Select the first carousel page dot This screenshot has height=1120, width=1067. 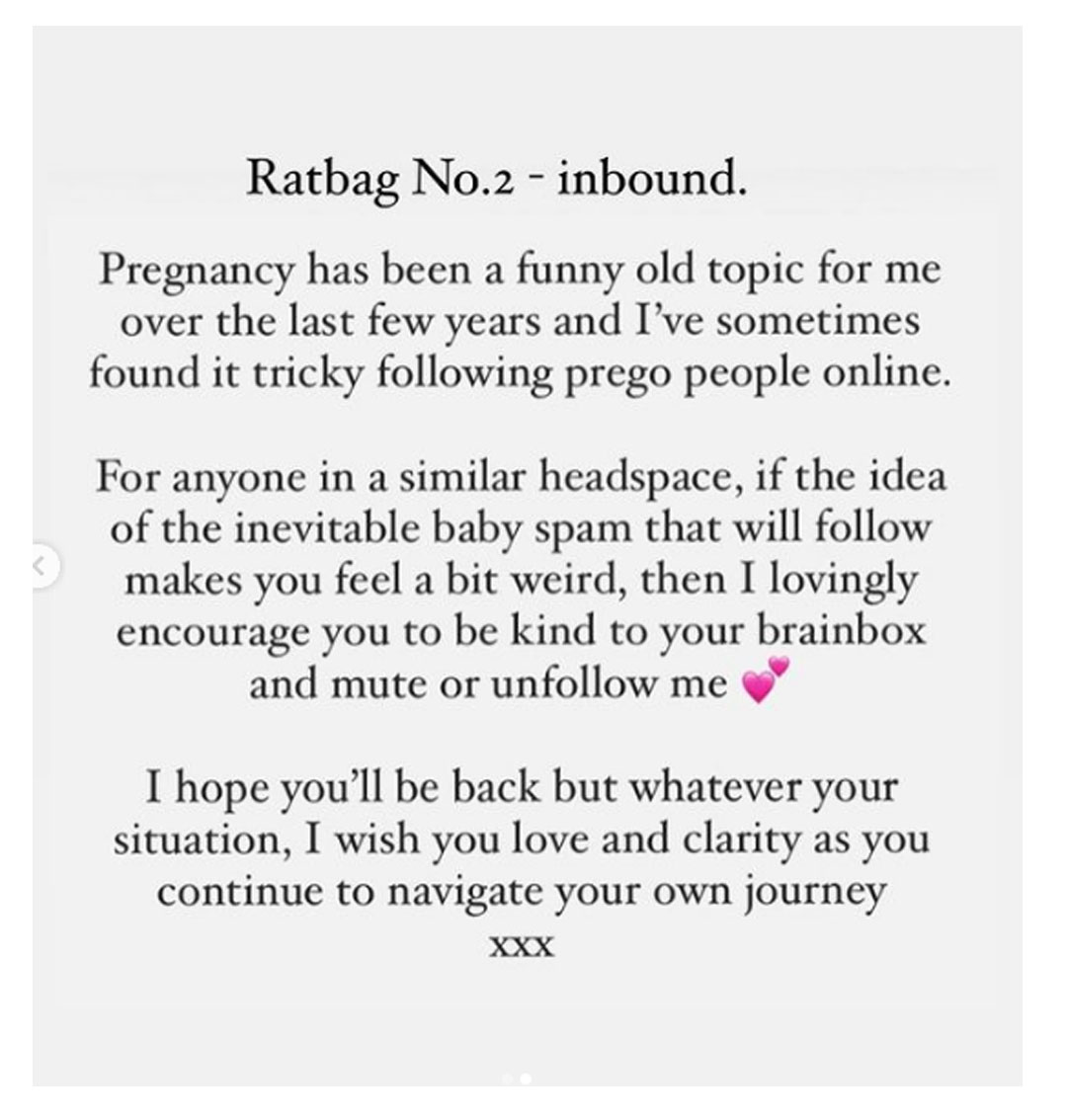click(x=507, y=1079)
